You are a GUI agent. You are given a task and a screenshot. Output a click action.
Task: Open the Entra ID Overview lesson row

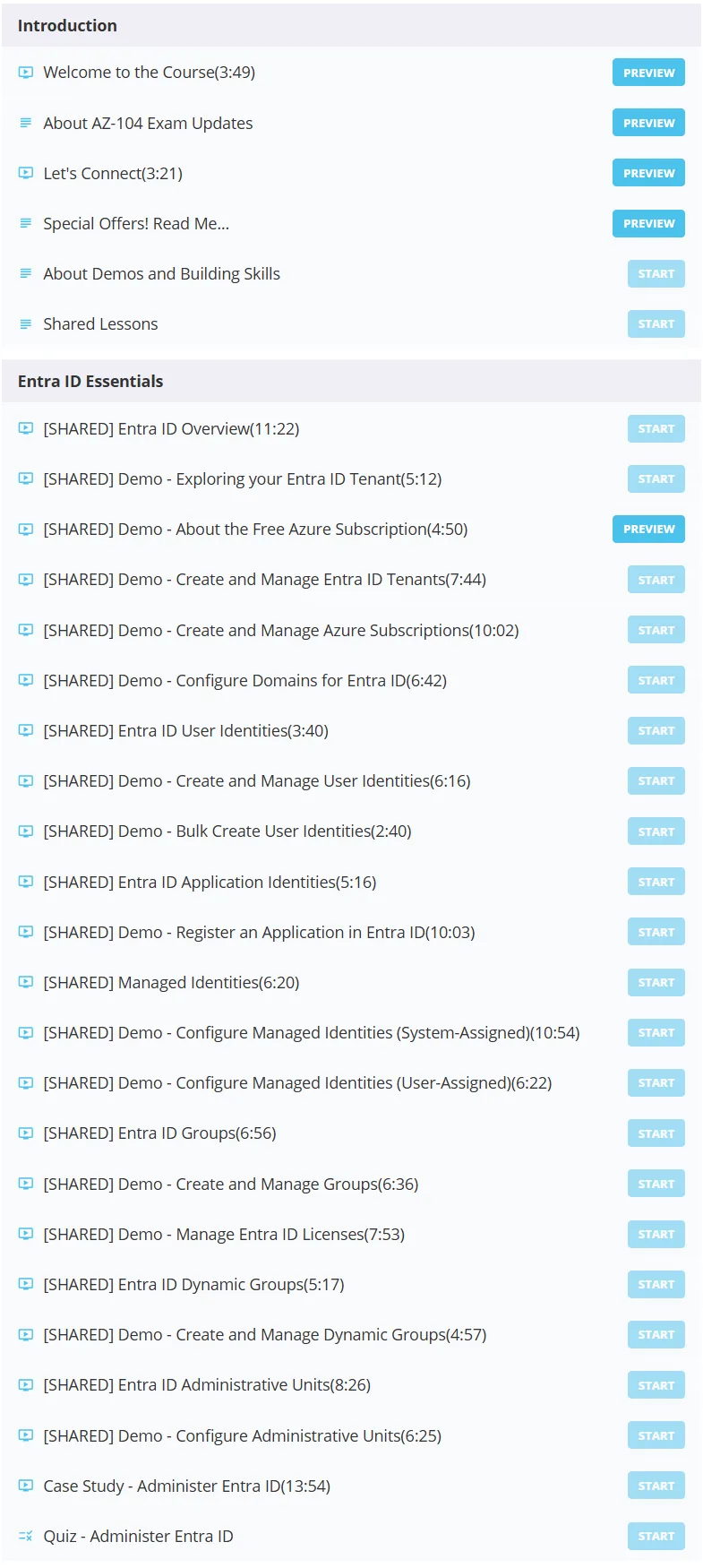tap(351, 428)
